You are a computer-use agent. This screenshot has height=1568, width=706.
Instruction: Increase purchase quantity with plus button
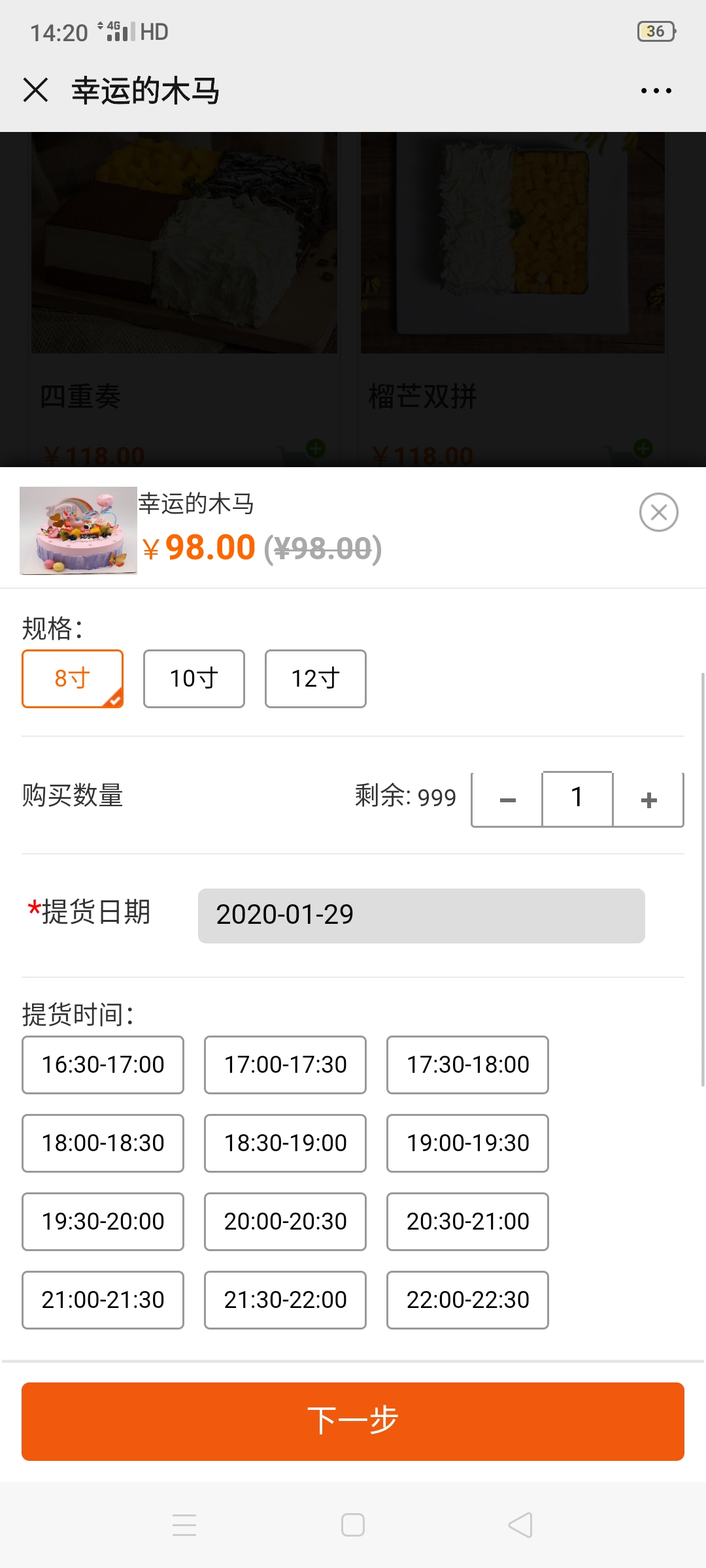coord(648,800)
